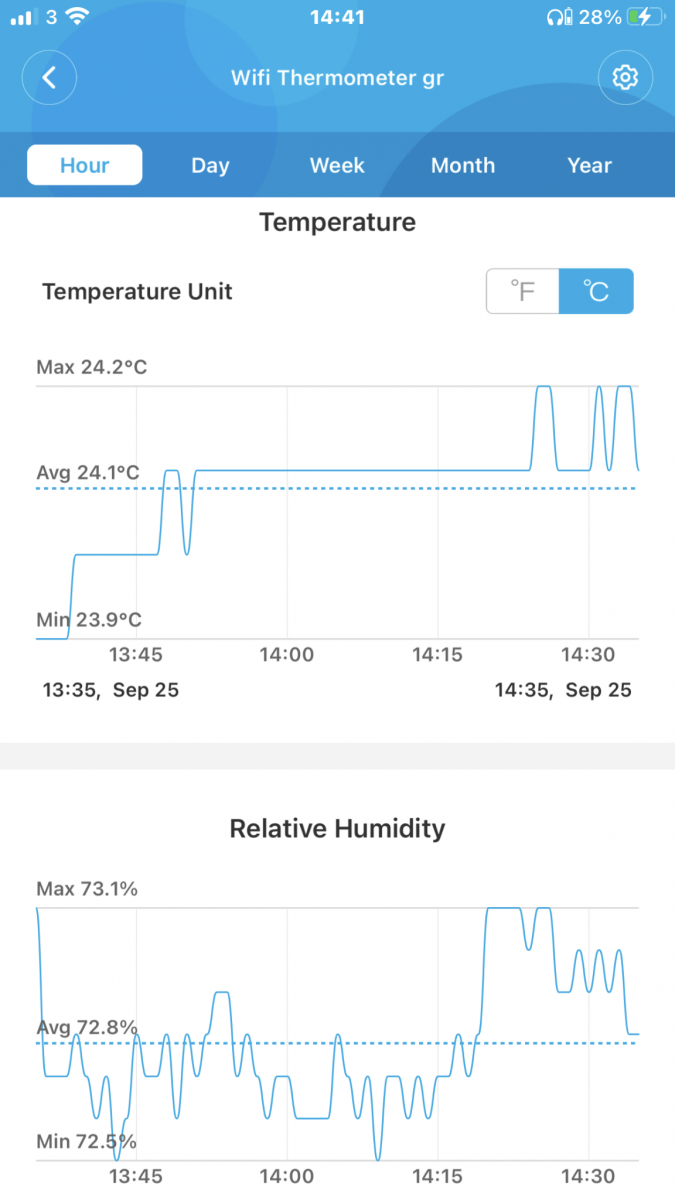675x1200 pixels.
Task: Select the Hour tab
Action: (85, 166)
